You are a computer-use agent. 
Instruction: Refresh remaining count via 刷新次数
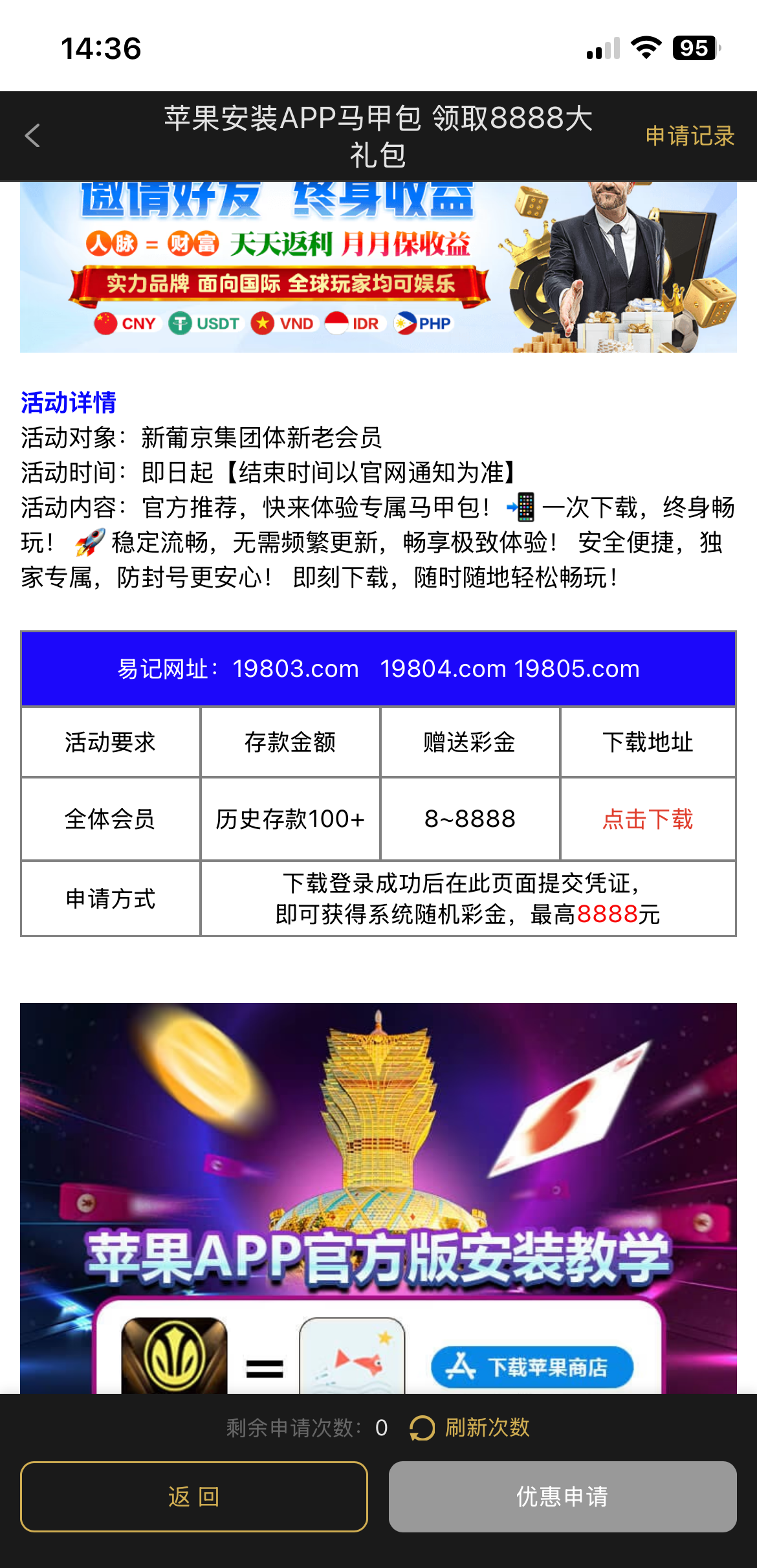(471, 1428)
